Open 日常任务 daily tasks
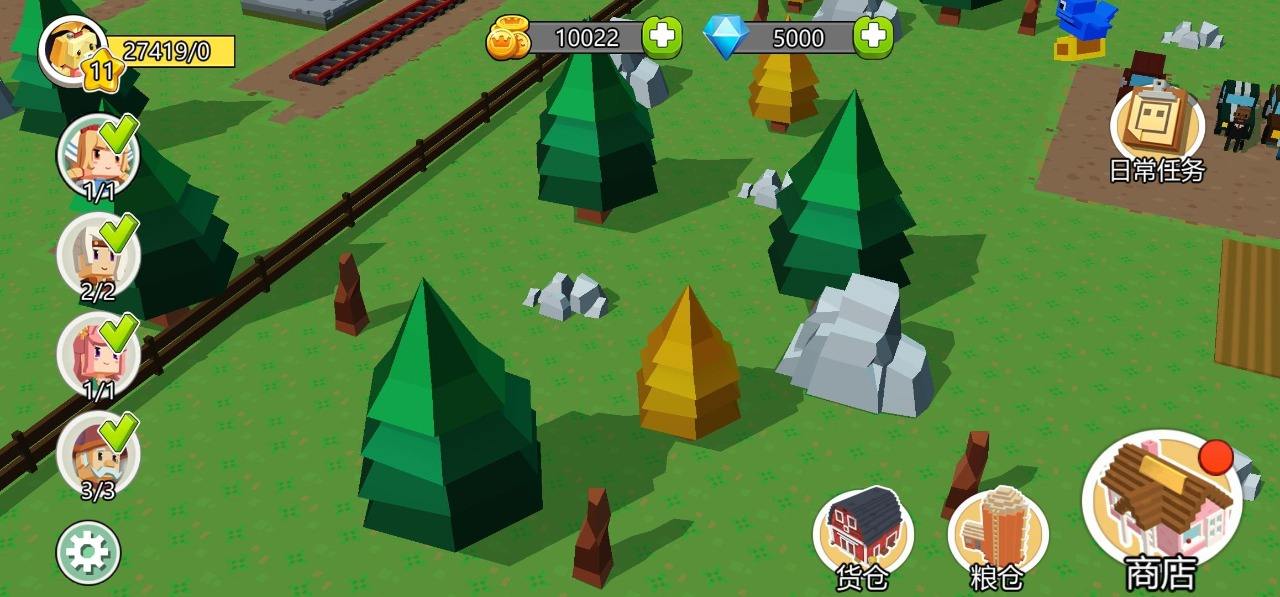 click(x=1157, y=132)
